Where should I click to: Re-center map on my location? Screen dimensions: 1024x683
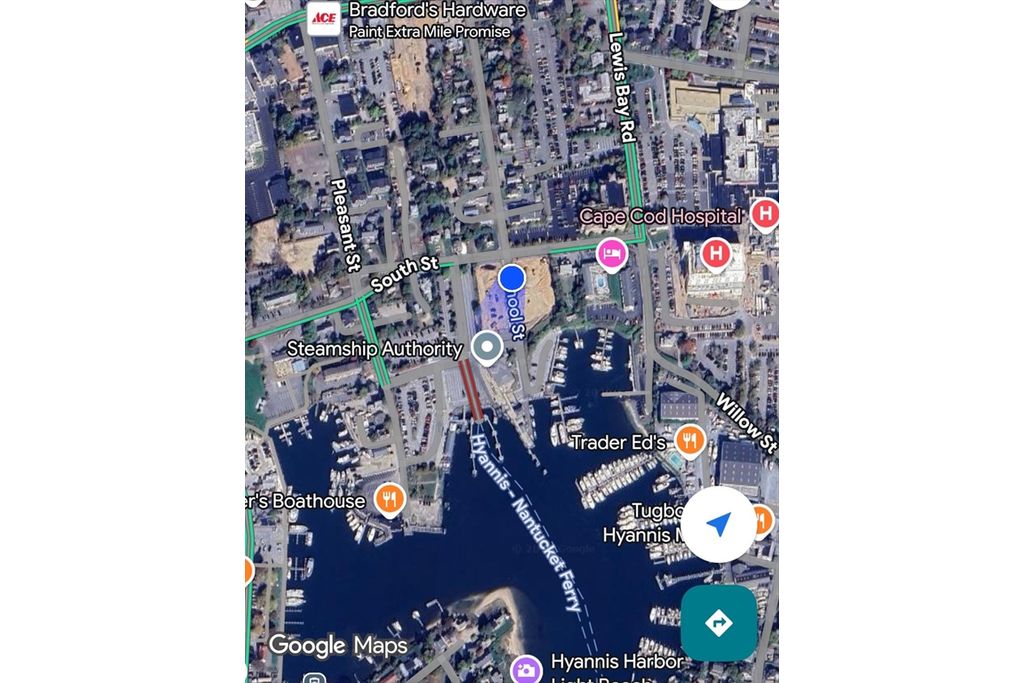click(718, 524)
